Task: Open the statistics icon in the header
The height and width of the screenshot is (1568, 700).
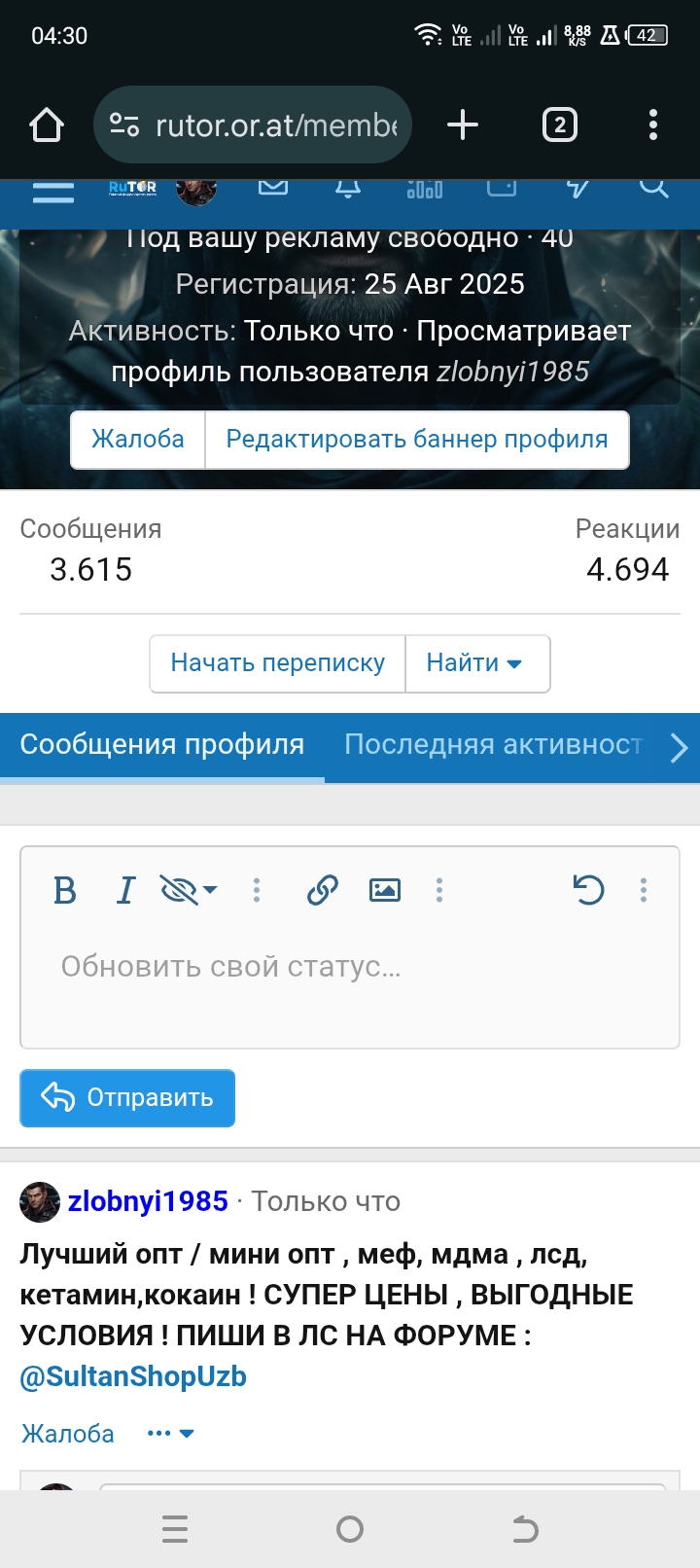Action: click(x=425, y=191)
